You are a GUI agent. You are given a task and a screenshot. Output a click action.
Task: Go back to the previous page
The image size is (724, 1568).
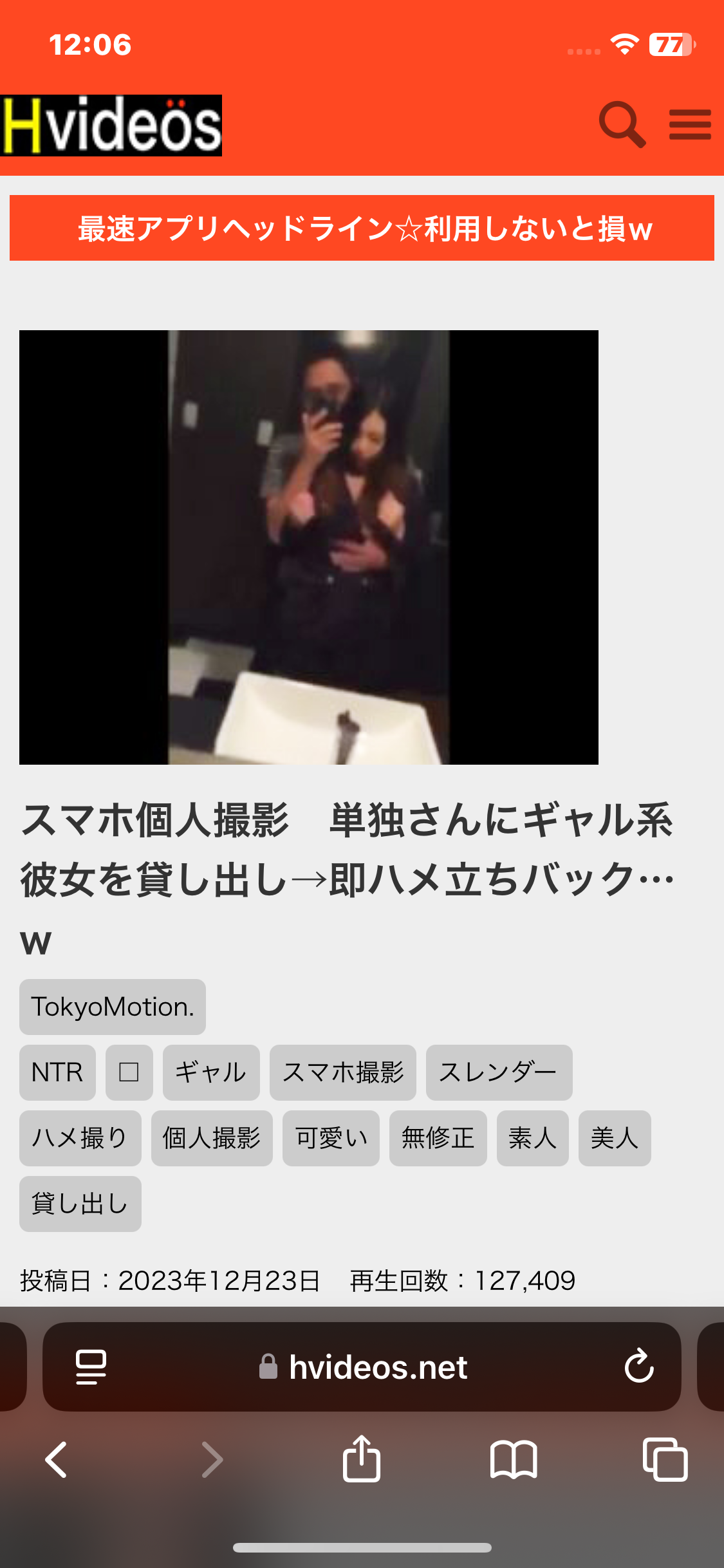pos(56,1459)
